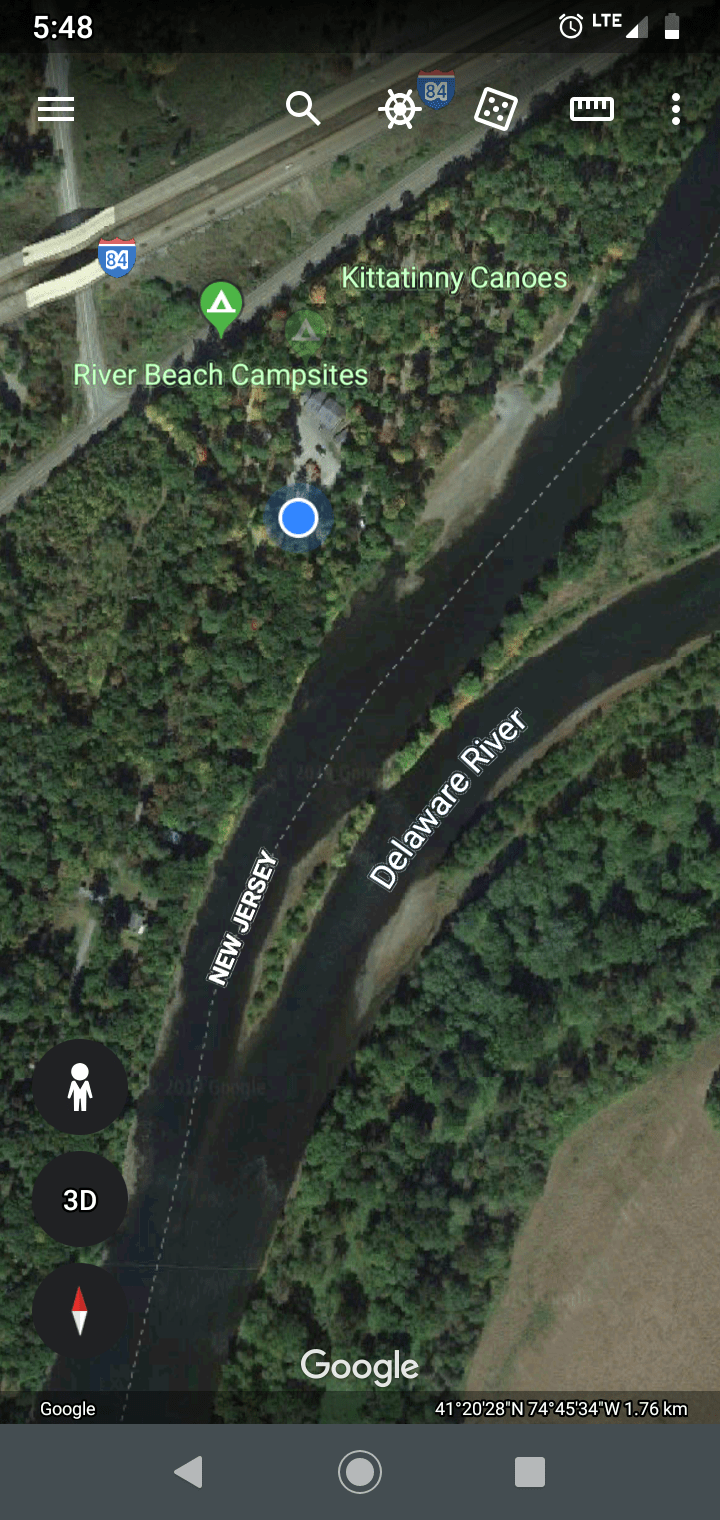Select the Kittatinny Canoes marker
The width and height of the screenshot is (720, 1520).
pyautogui.click(x=306, y=329)
